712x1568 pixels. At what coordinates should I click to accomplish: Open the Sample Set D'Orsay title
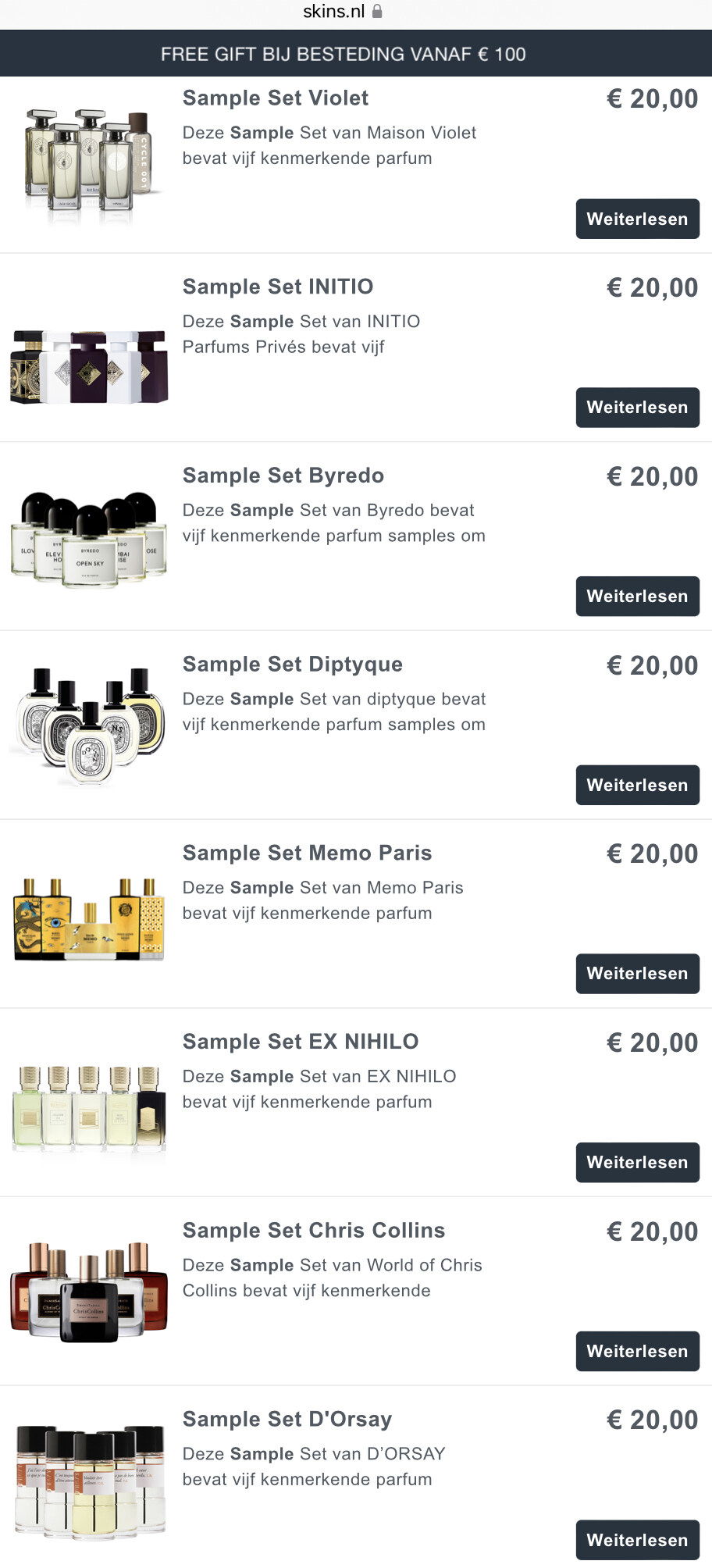pos(287,1420)
